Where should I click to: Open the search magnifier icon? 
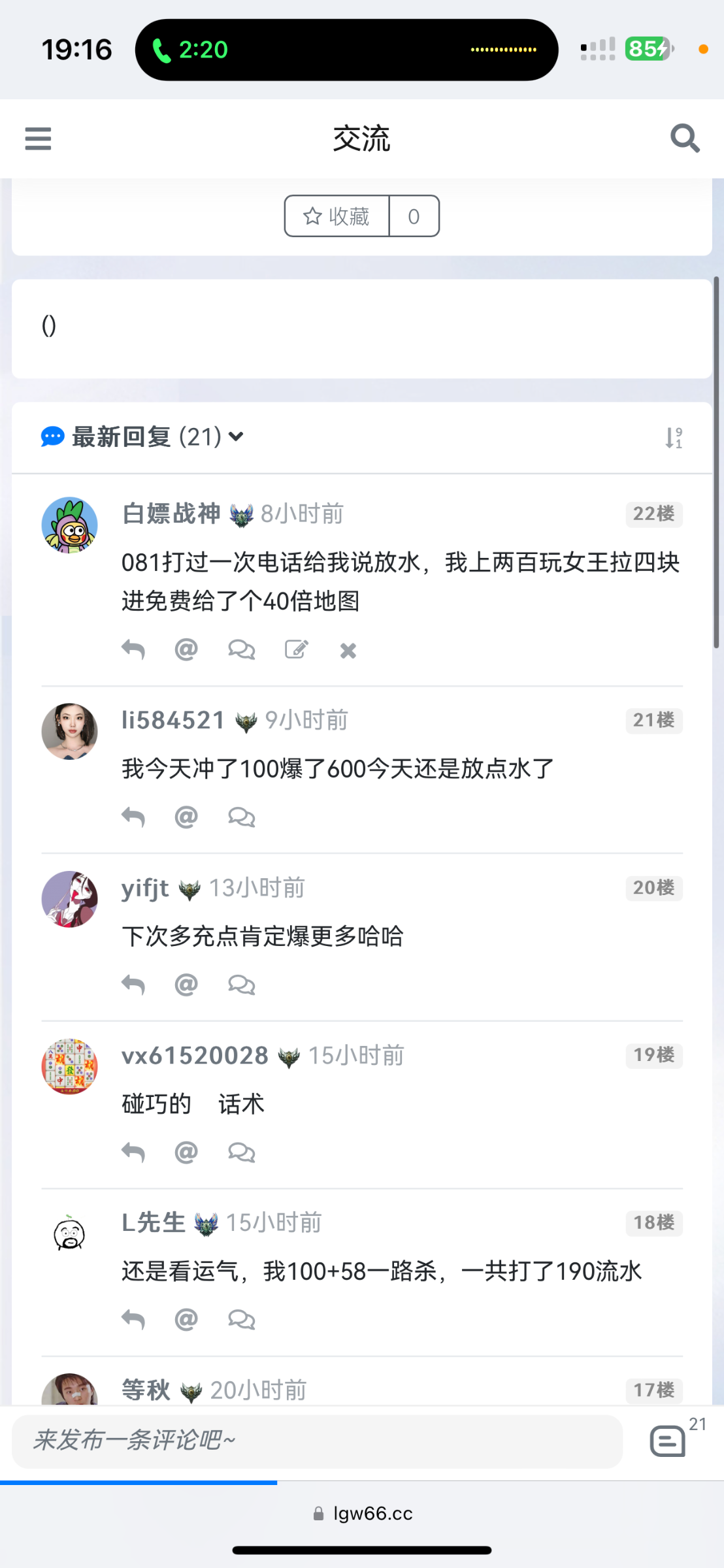click(x=685, y=139)
